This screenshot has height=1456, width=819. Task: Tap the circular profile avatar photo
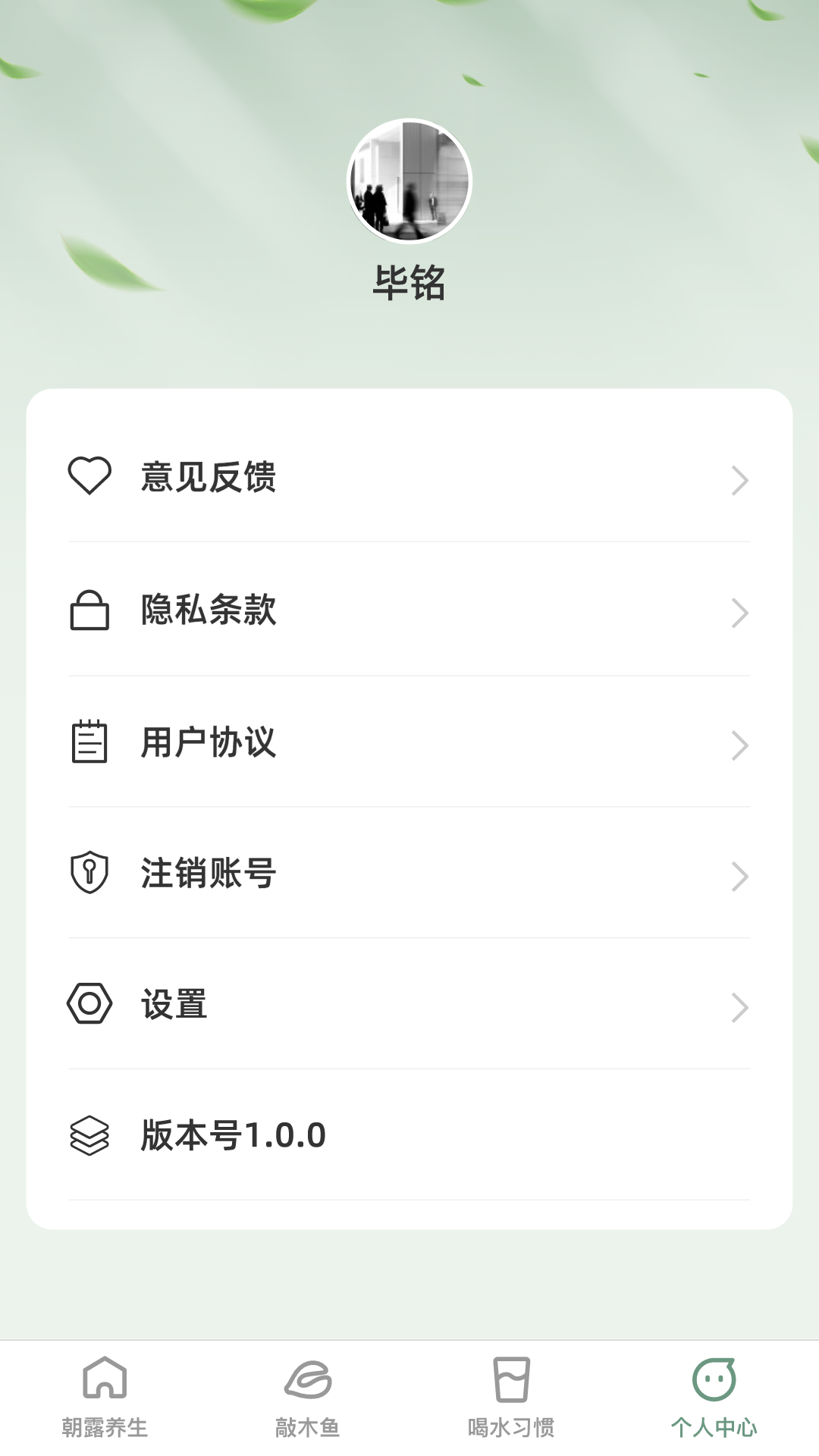point(409,180)
